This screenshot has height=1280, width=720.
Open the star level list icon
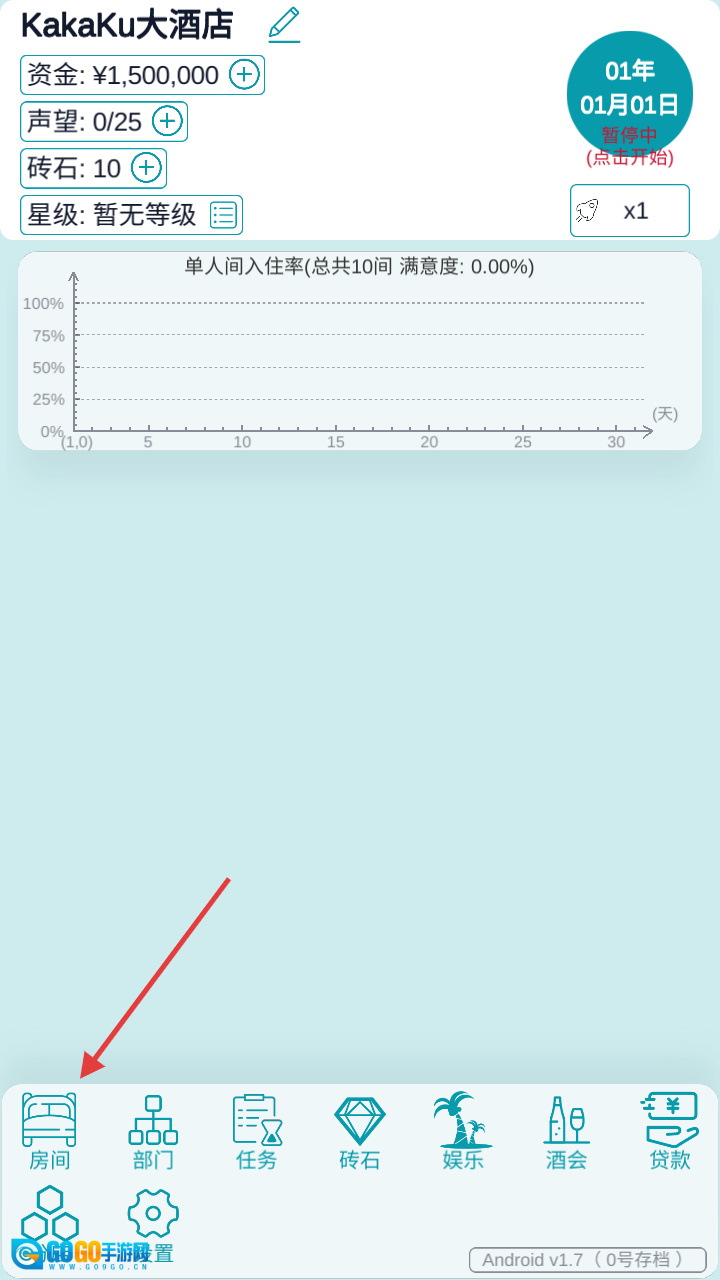tap(223, 215)
